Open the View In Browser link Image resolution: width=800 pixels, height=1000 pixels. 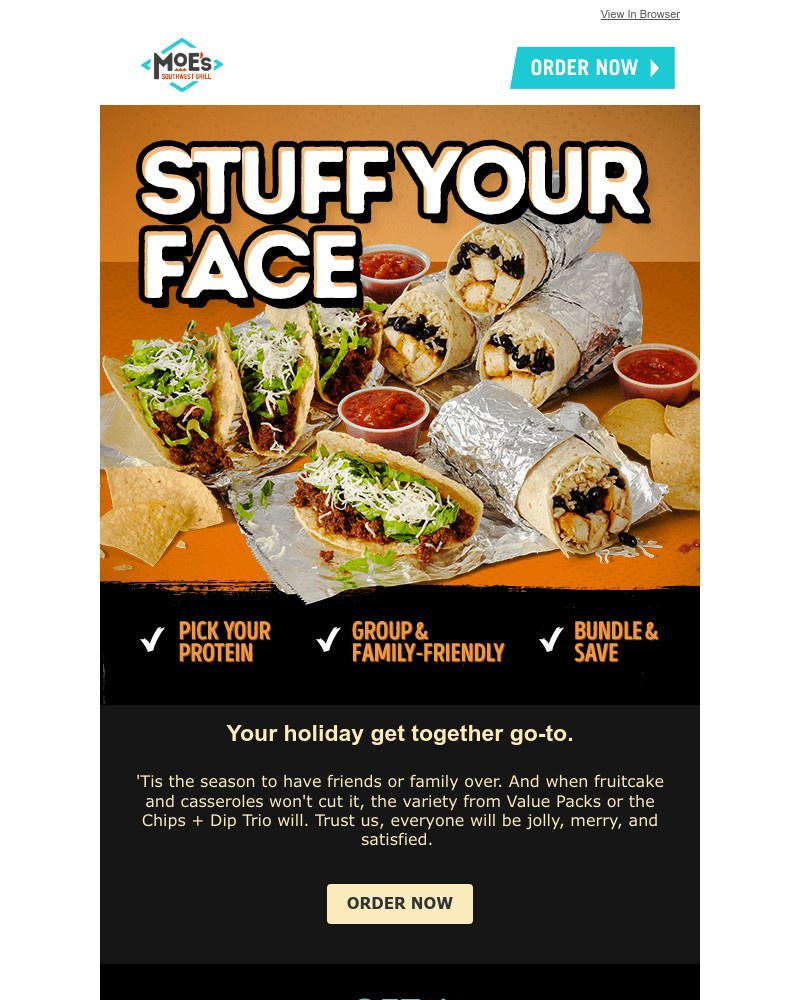point(640,14)
